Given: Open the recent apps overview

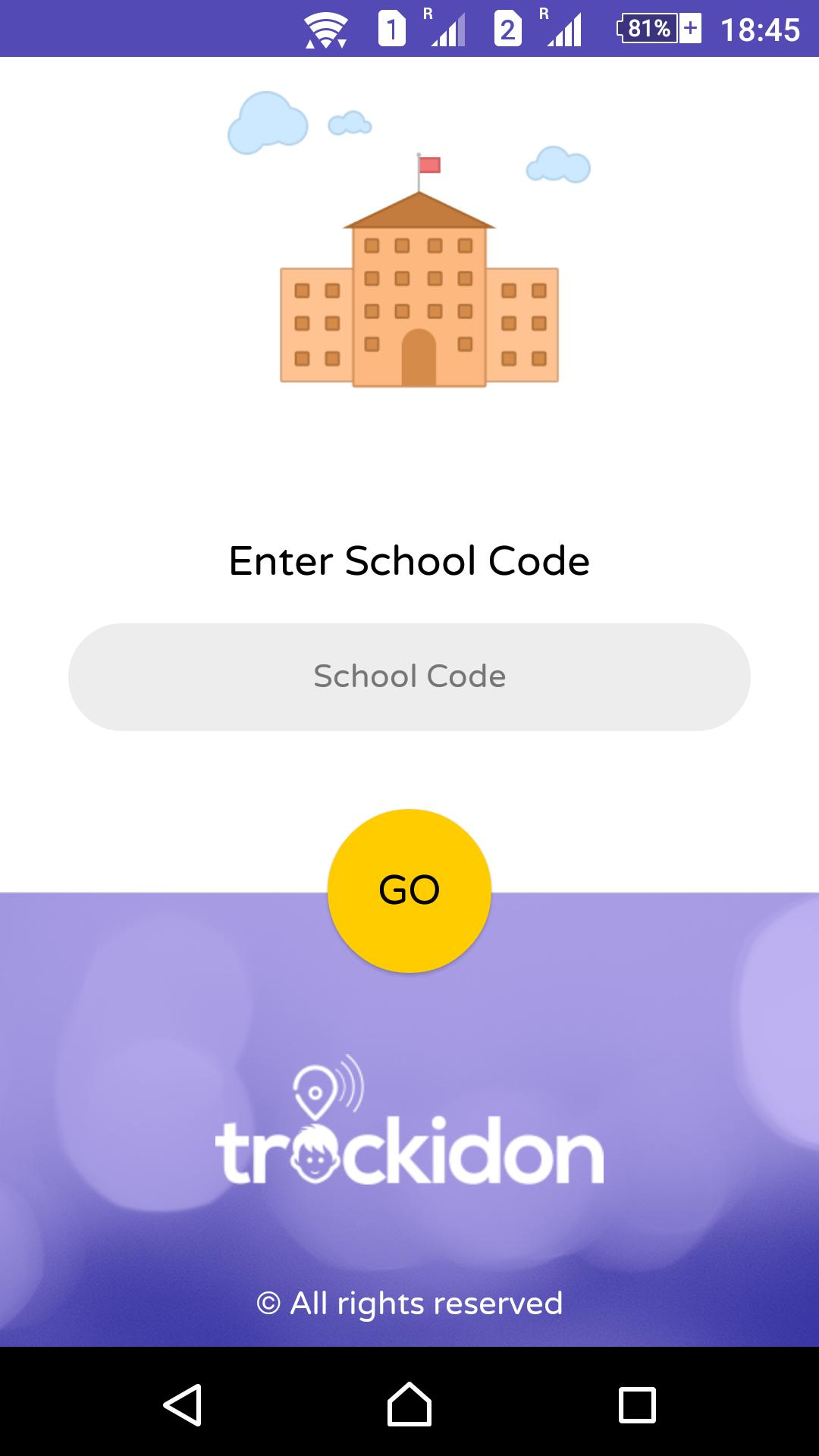Looking at the screenshot, I should [637, 1404].
